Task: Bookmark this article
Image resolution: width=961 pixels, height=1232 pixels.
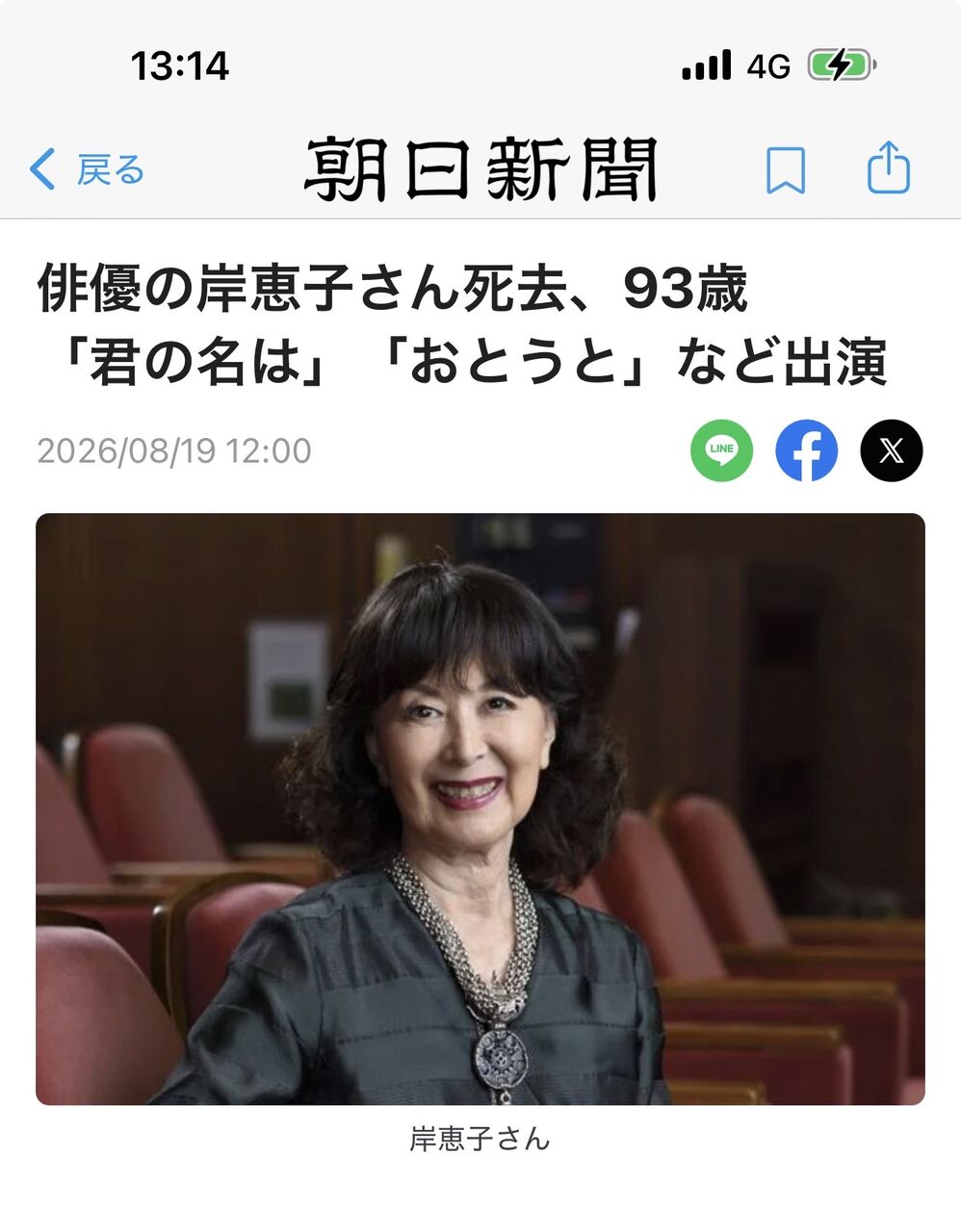Action: (786, 170)
